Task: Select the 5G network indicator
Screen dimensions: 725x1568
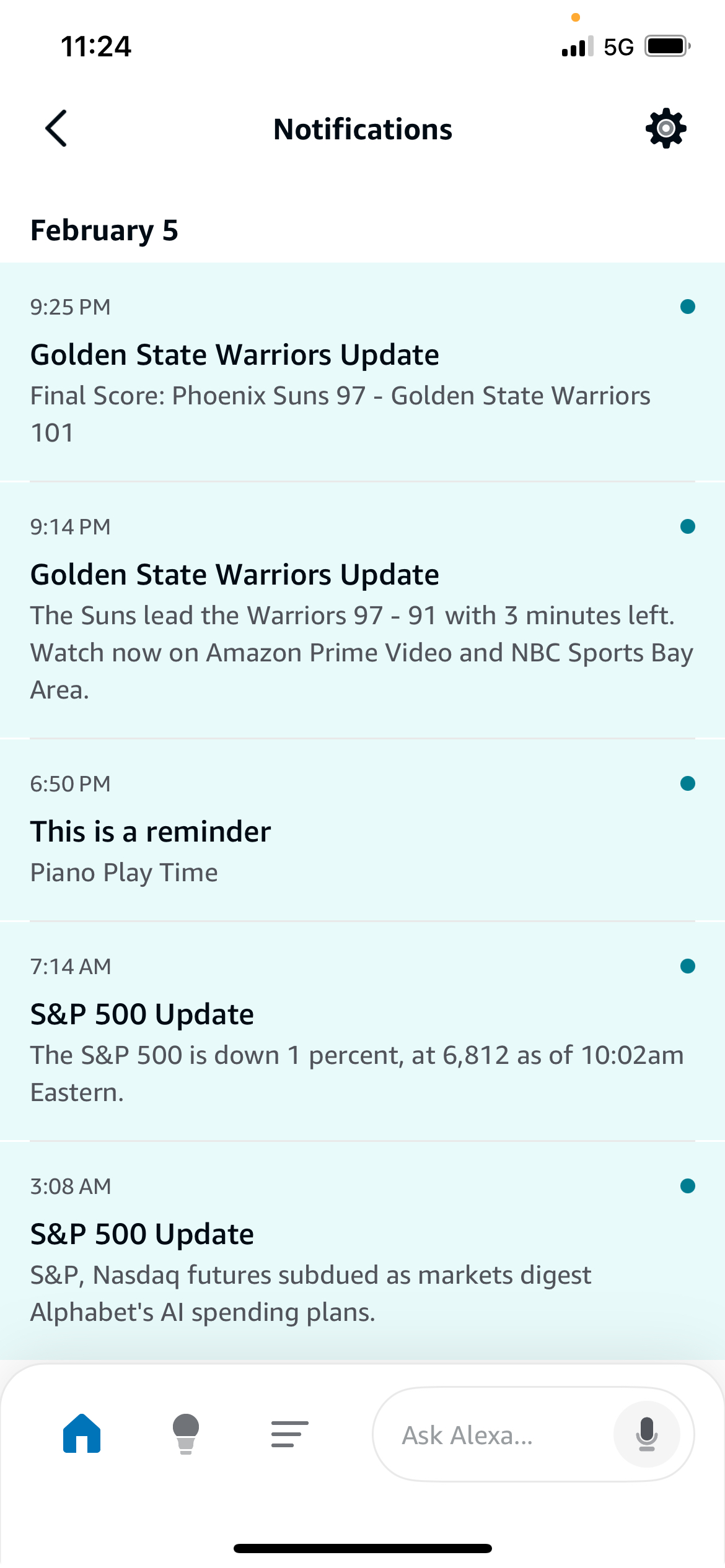Action: [x=617, y=46]
